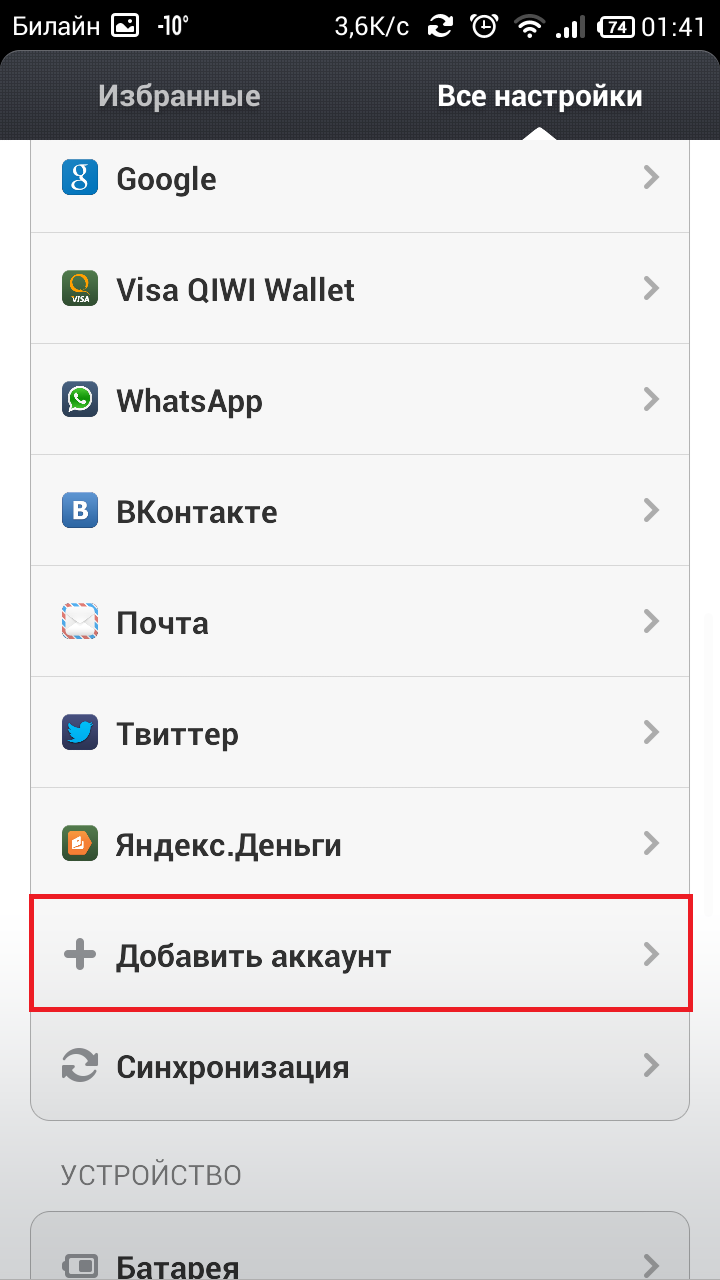Open Твиттер account settings

pos(360,734)
